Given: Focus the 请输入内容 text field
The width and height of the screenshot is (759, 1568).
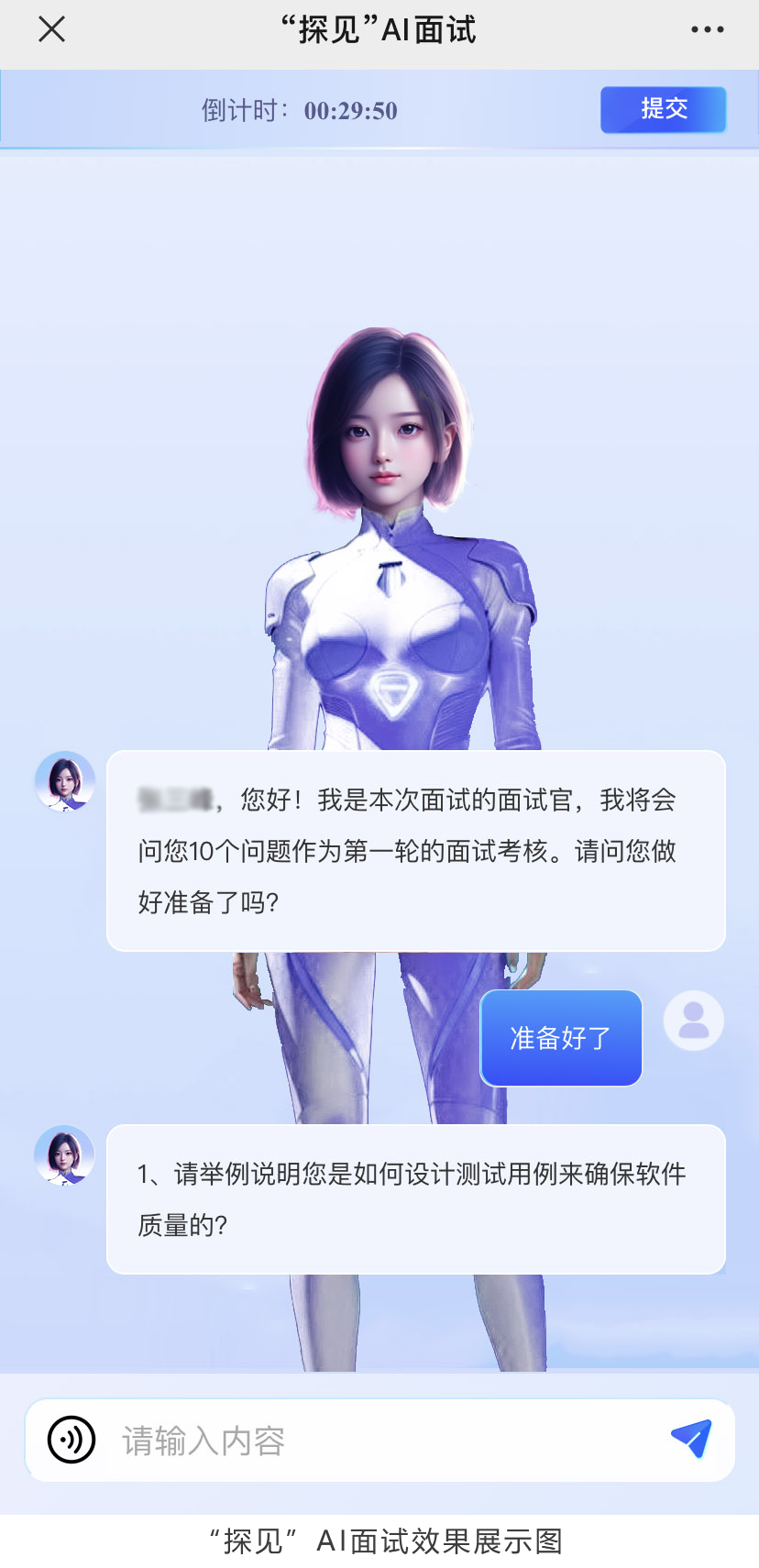Looking at the screenshot, I should (x=385, y=1441).
